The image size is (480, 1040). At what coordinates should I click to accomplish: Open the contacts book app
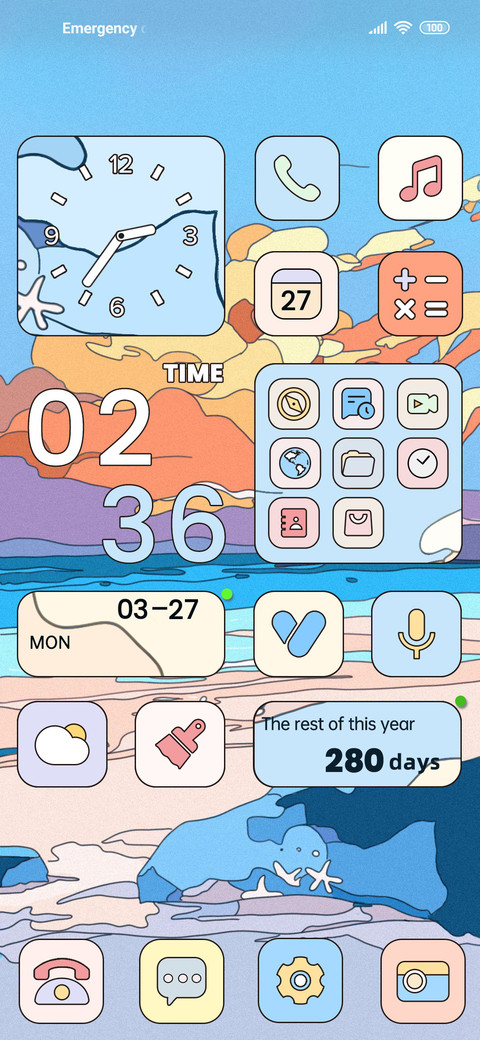click(x=294, y=523)
